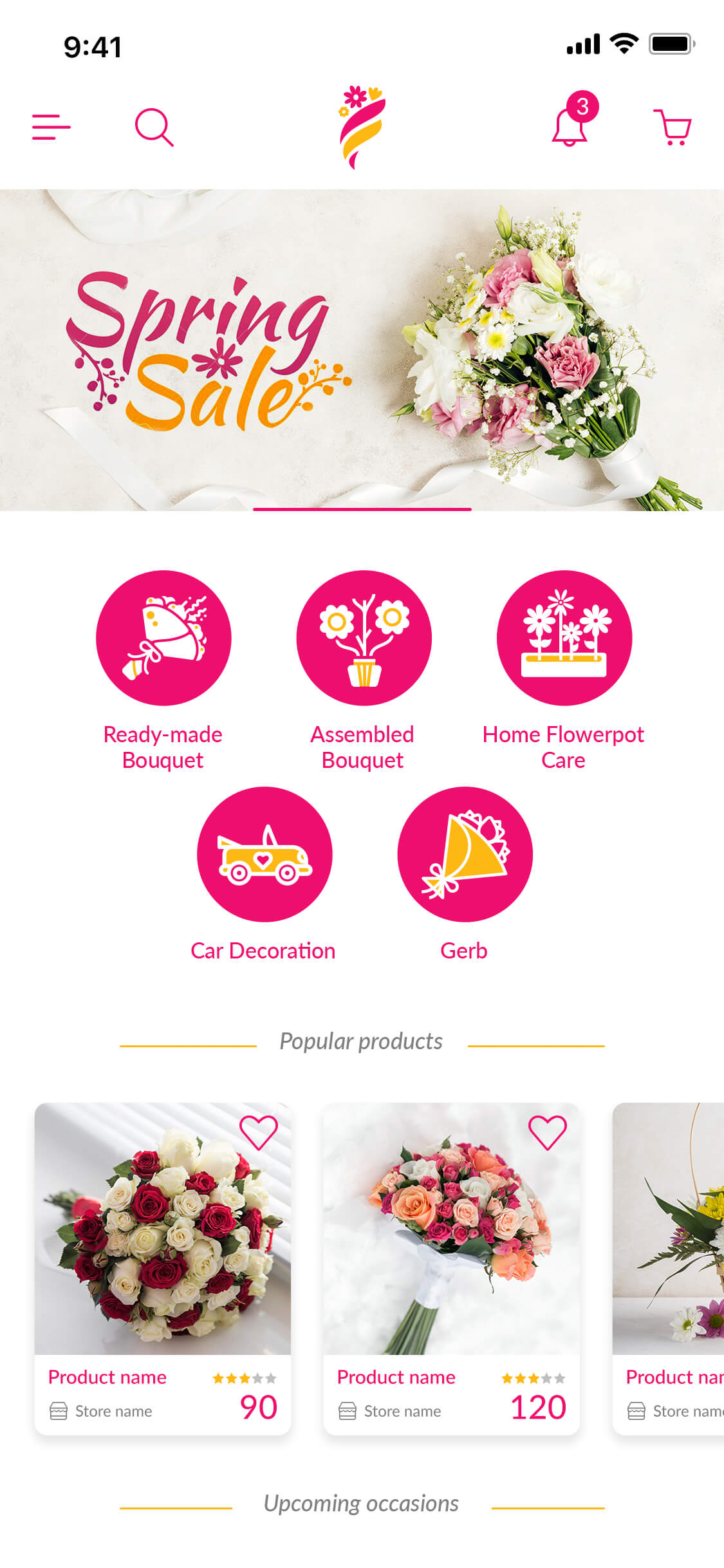Viewport: 724px width, 1568px height.
Task: Open the hamburger drawer menu
Action: pyautogui.click(x=51, y=127)
